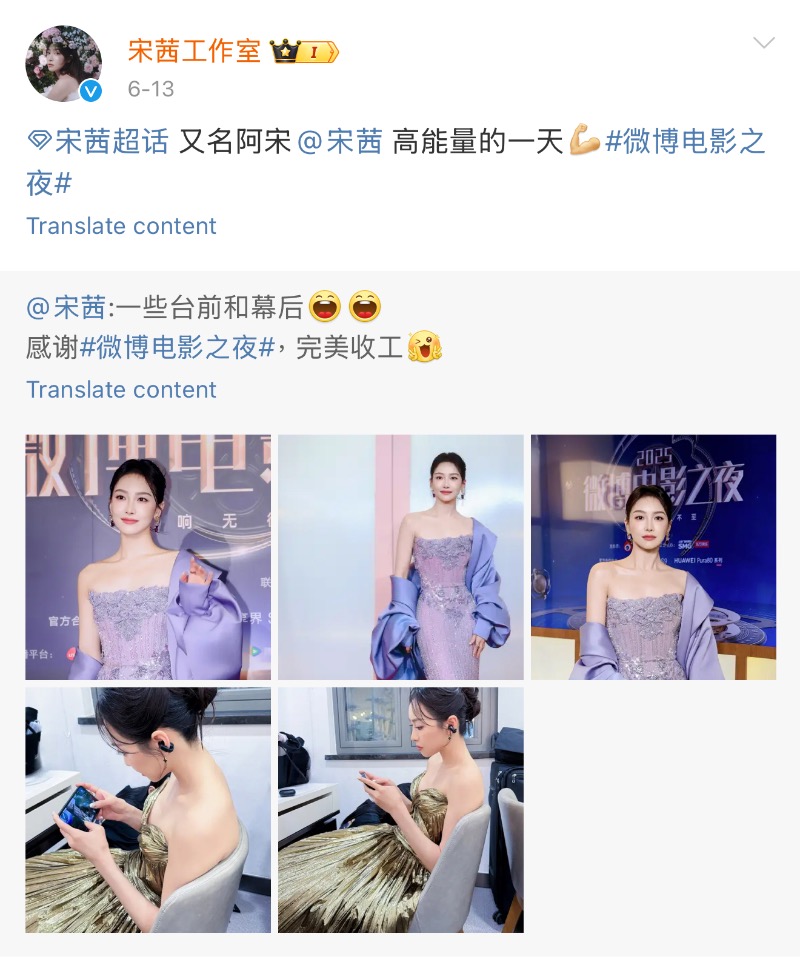
Task: Open @宋茜 link in the reposted post
Action: pos(66,306)
